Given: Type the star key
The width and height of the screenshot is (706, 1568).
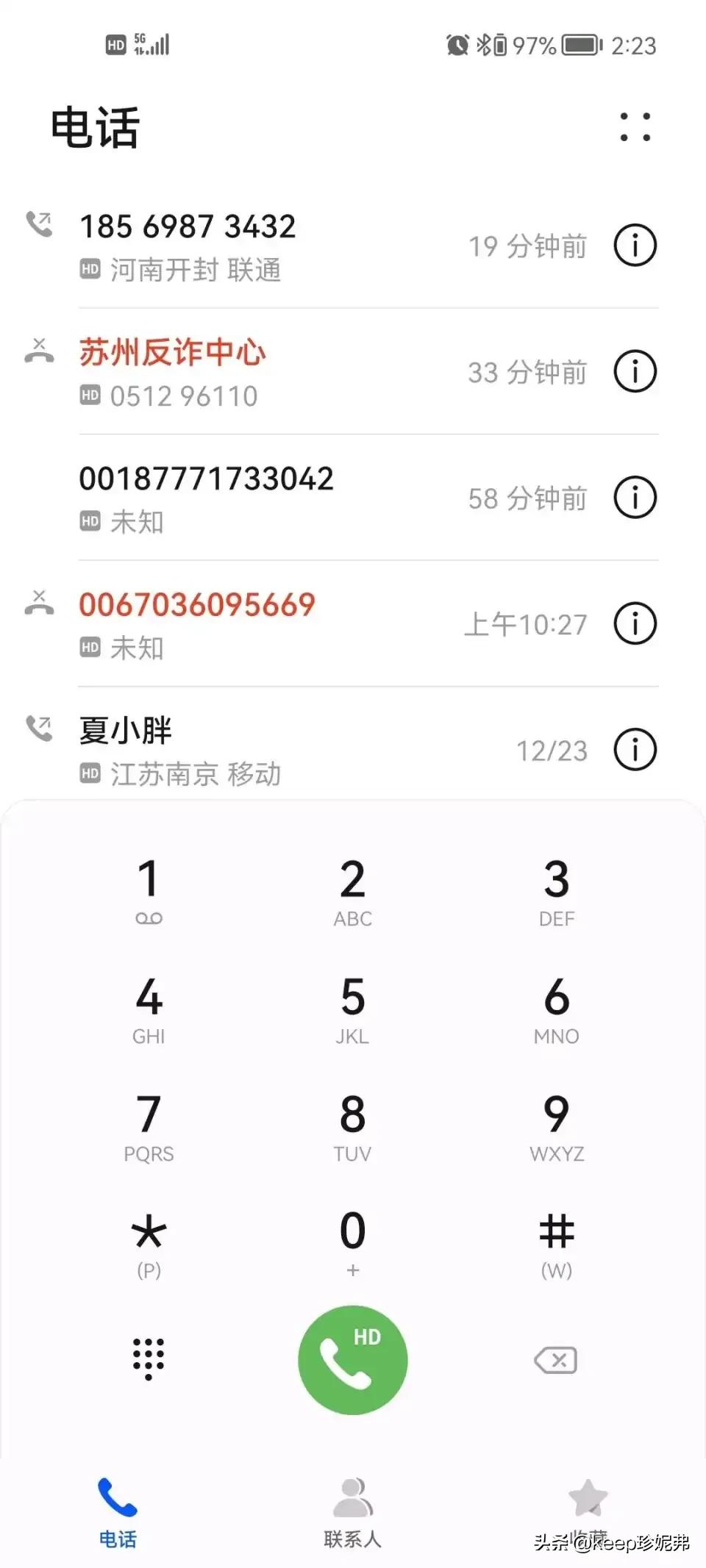Looking at the screenshot, I should [149, 1244].
